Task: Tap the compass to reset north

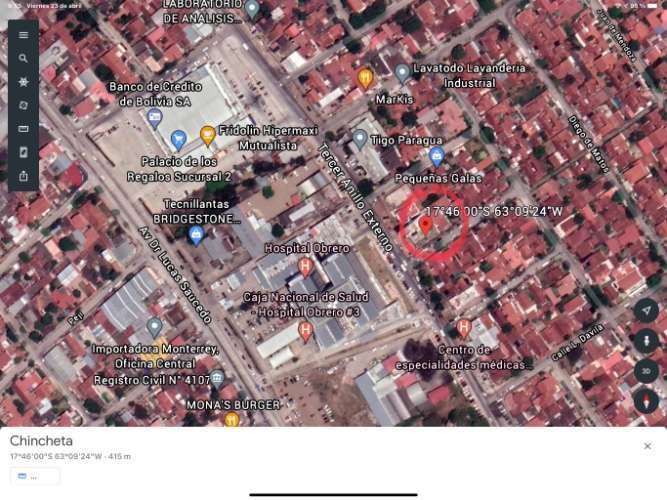Action: coord(646,401)
